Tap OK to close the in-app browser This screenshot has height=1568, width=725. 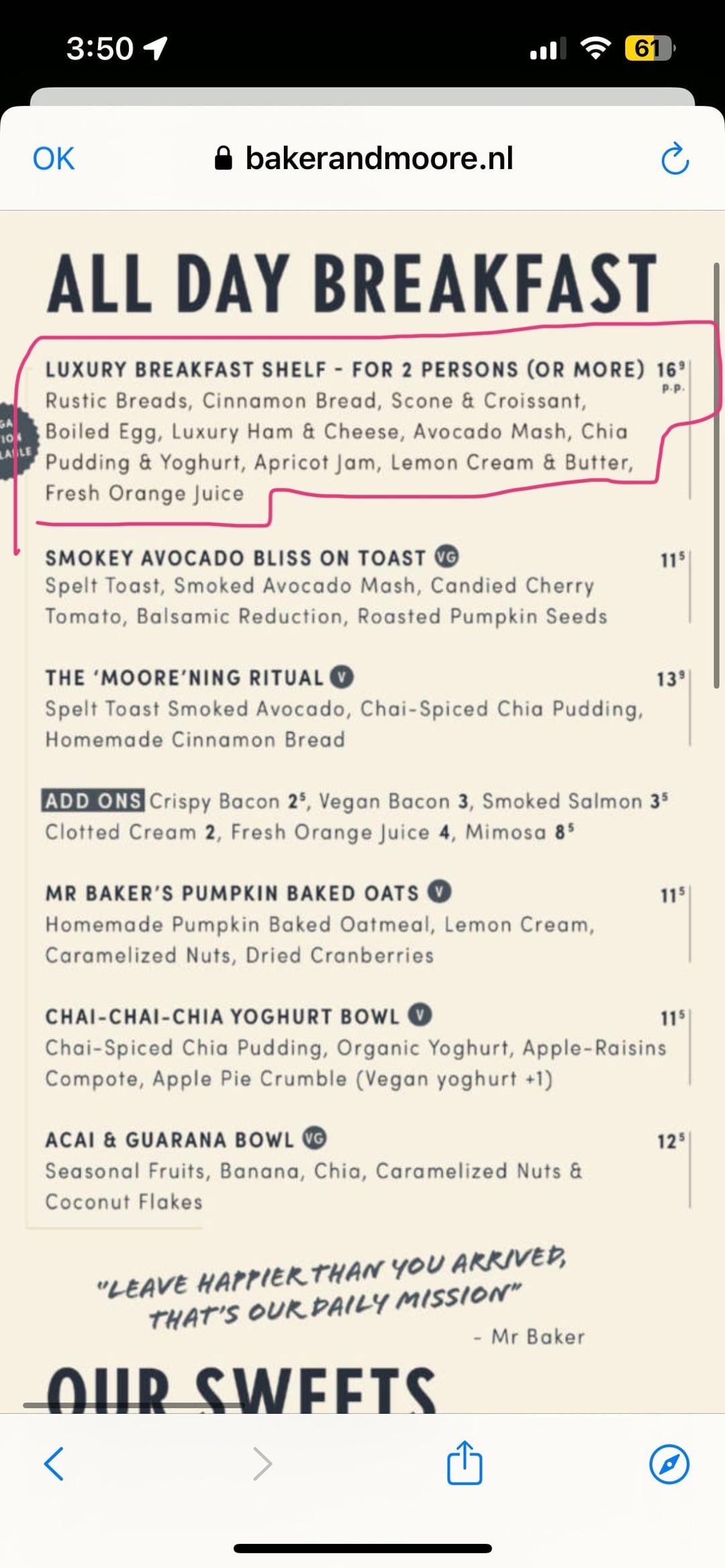click(x=54, y=159)
